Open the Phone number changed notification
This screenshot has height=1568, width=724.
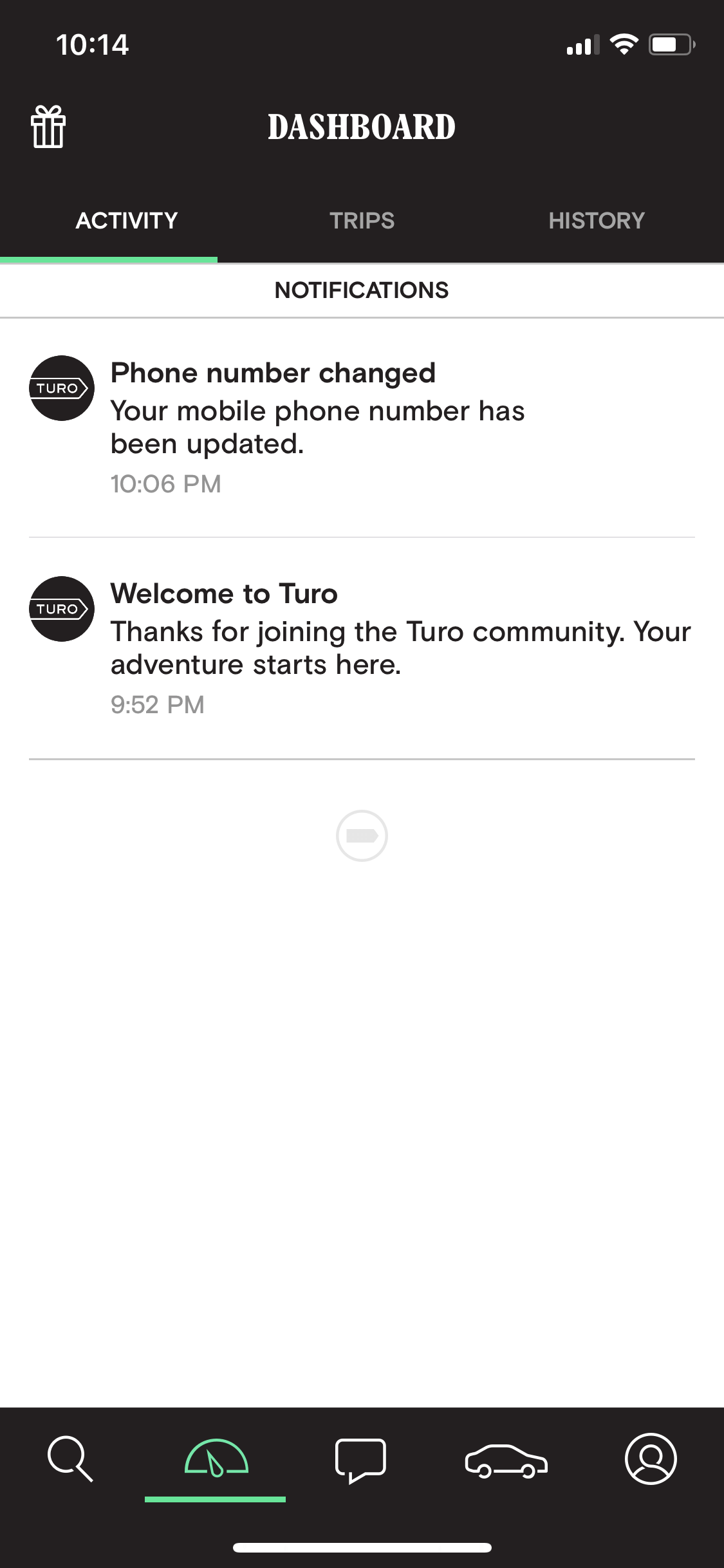[x=362, y=427]
